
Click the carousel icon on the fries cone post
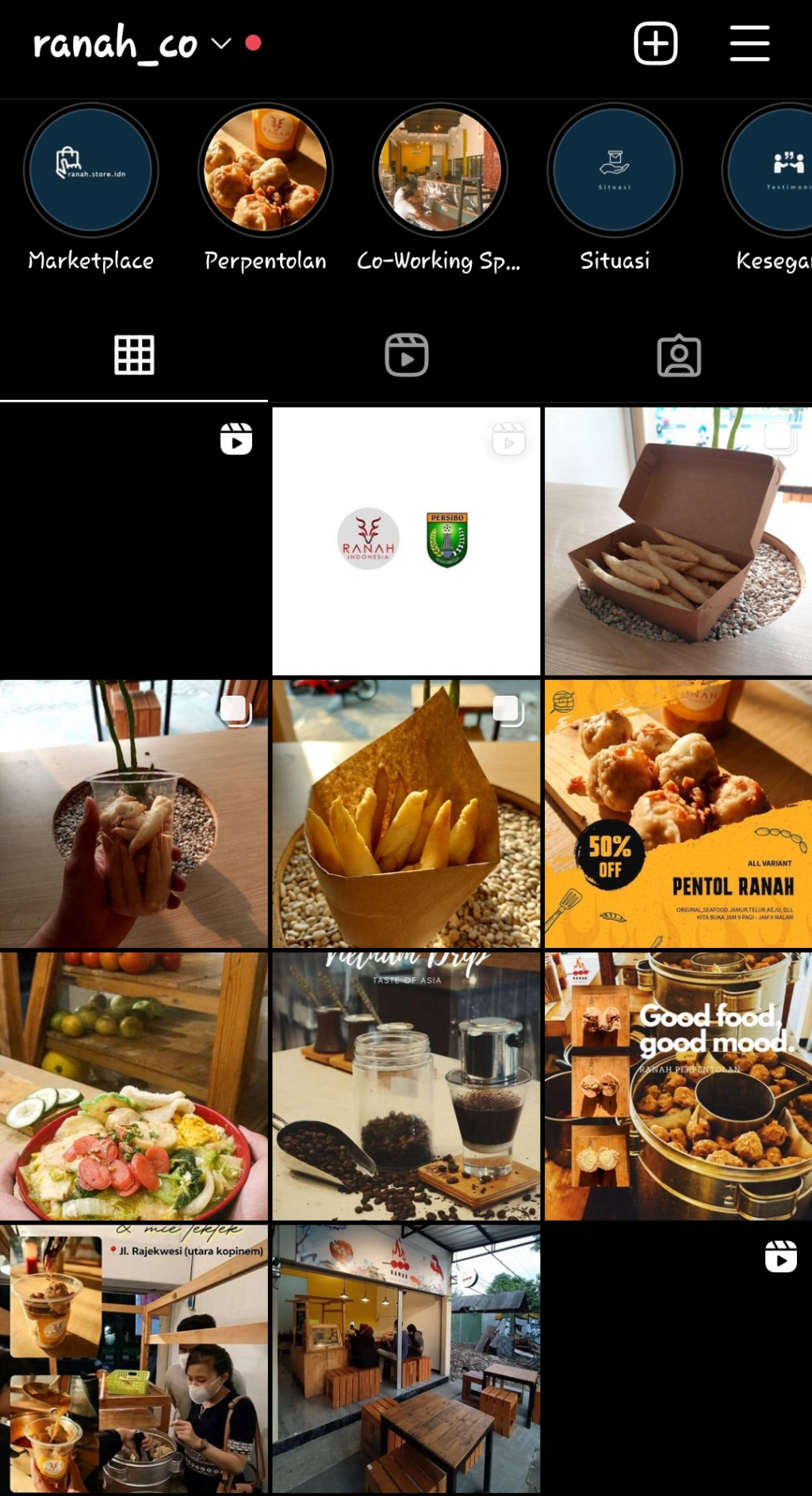coord(507,712)
